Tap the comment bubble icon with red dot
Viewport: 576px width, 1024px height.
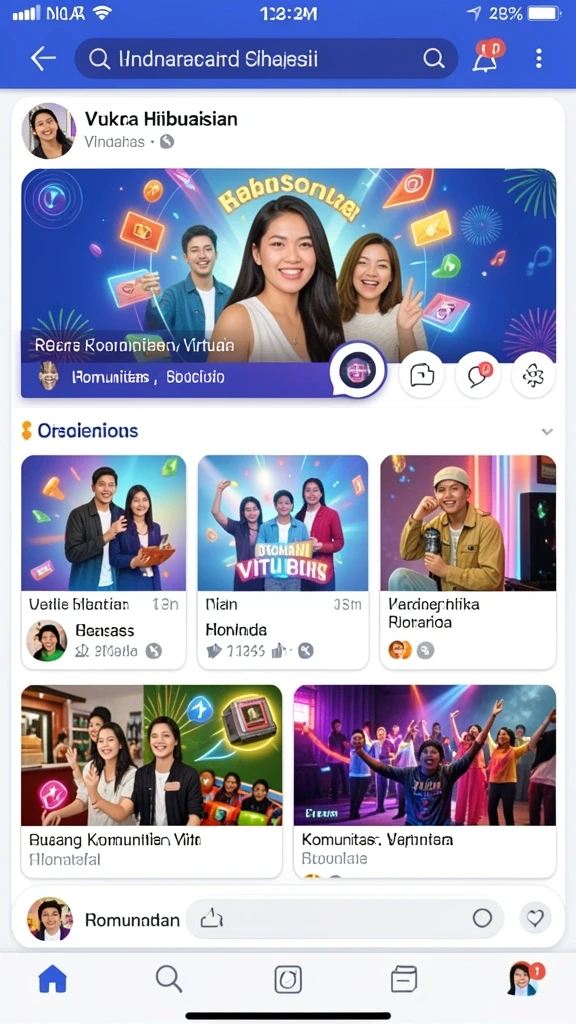pos(477,374)
